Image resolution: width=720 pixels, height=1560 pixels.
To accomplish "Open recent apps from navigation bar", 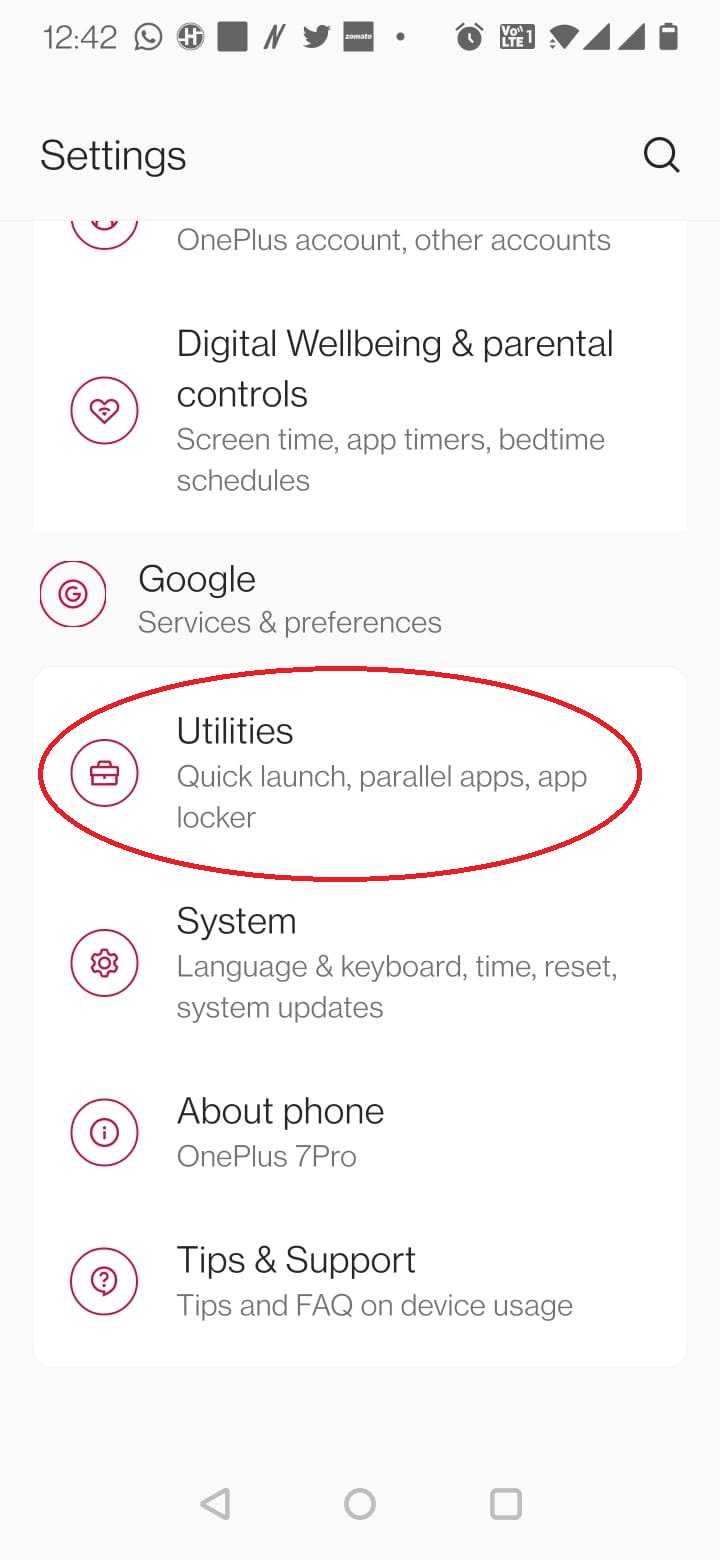I will 506,1503.
